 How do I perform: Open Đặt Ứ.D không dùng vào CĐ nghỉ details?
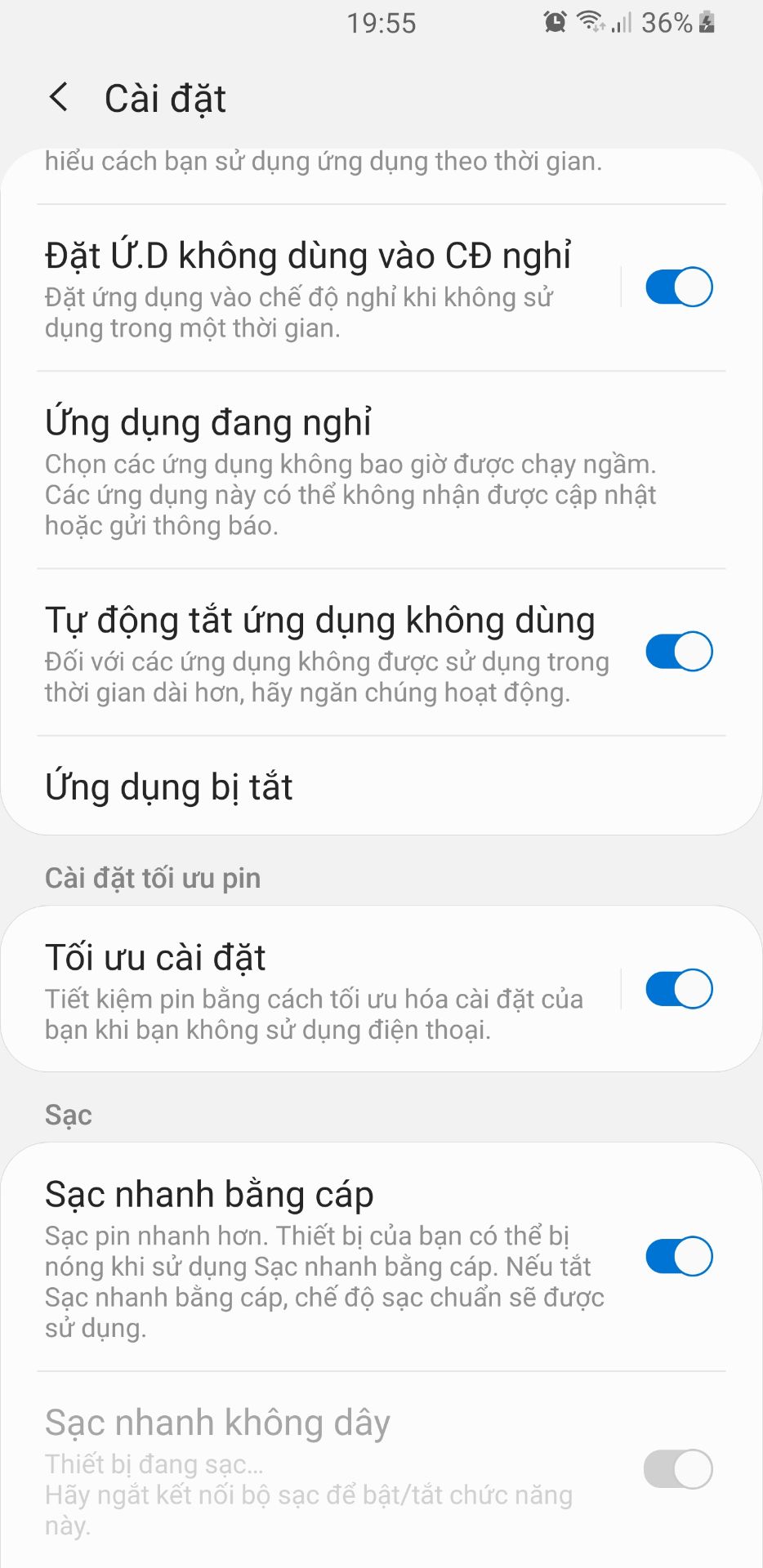(327, 288)
